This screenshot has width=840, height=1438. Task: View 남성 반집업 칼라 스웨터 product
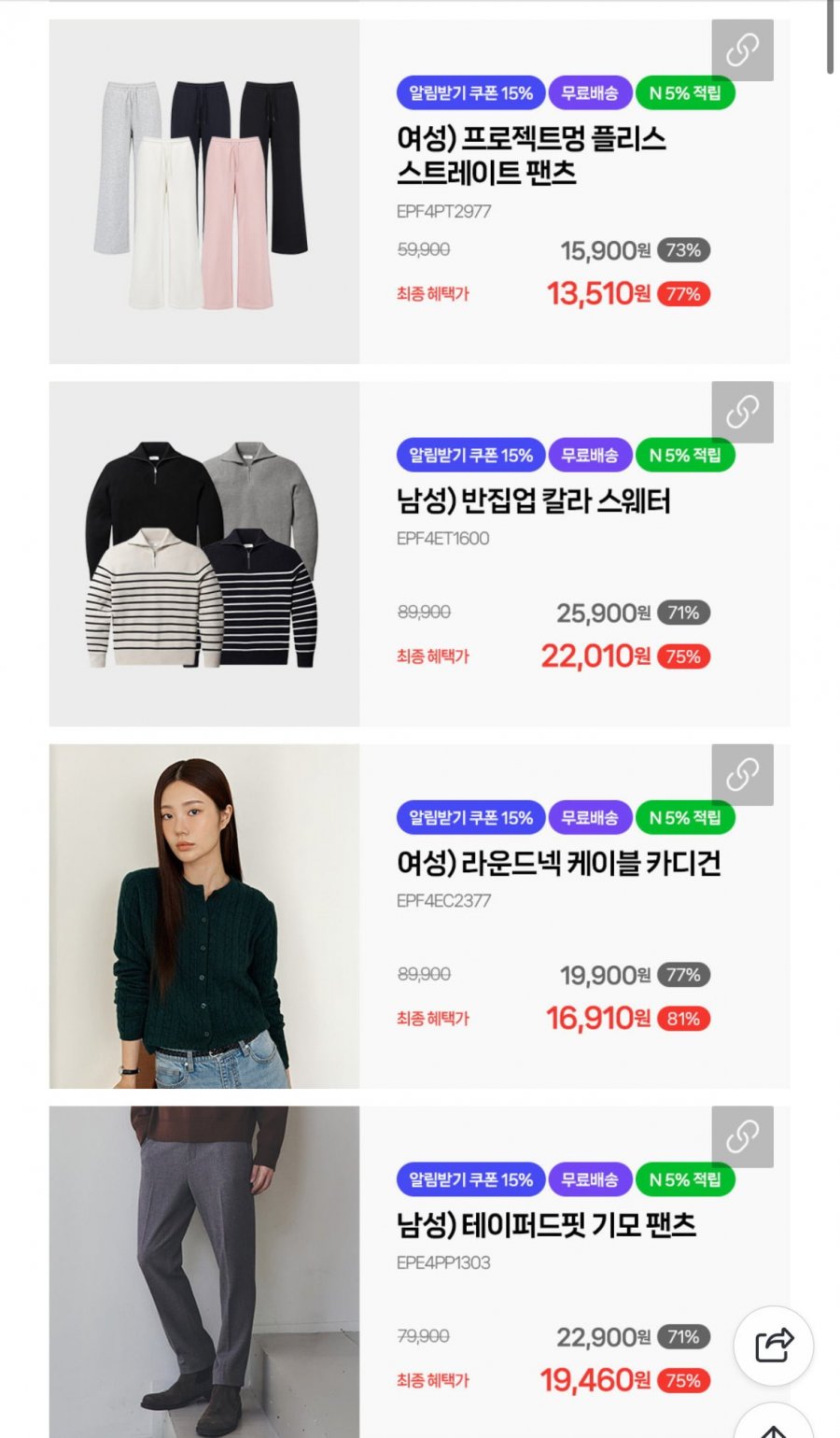[x=533, y=501]
